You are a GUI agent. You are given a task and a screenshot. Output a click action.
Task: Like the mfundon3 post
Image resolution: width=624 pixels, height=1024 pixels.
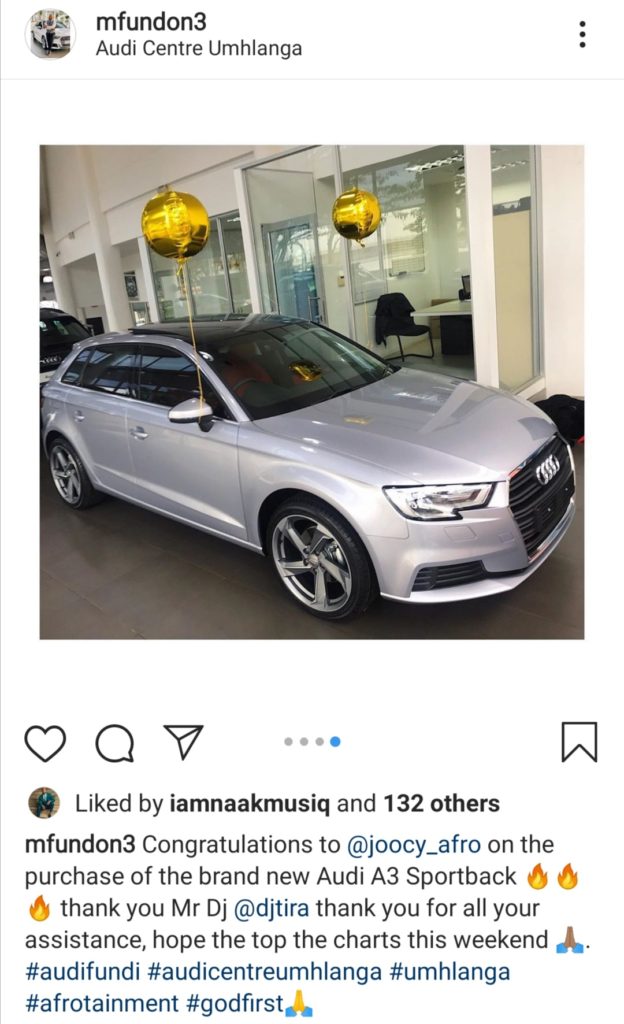[45, 743]
